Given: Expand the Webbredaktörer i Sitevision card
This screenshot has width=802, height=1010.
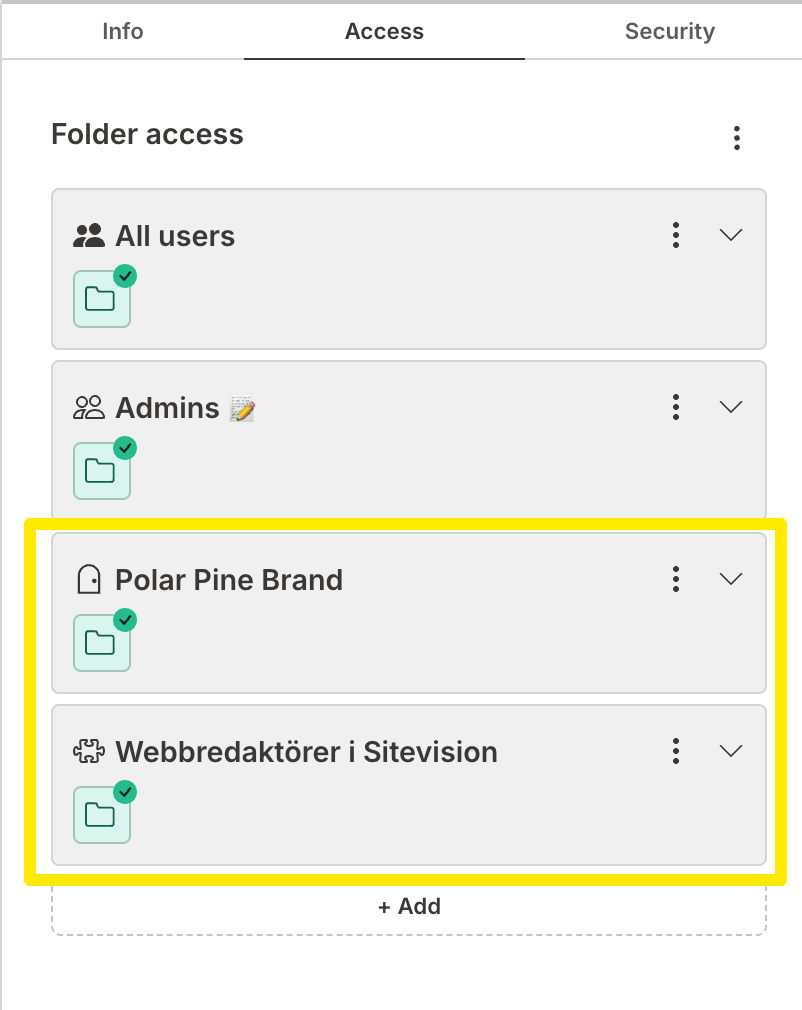Looking at the screenshot, I should 731,751.
